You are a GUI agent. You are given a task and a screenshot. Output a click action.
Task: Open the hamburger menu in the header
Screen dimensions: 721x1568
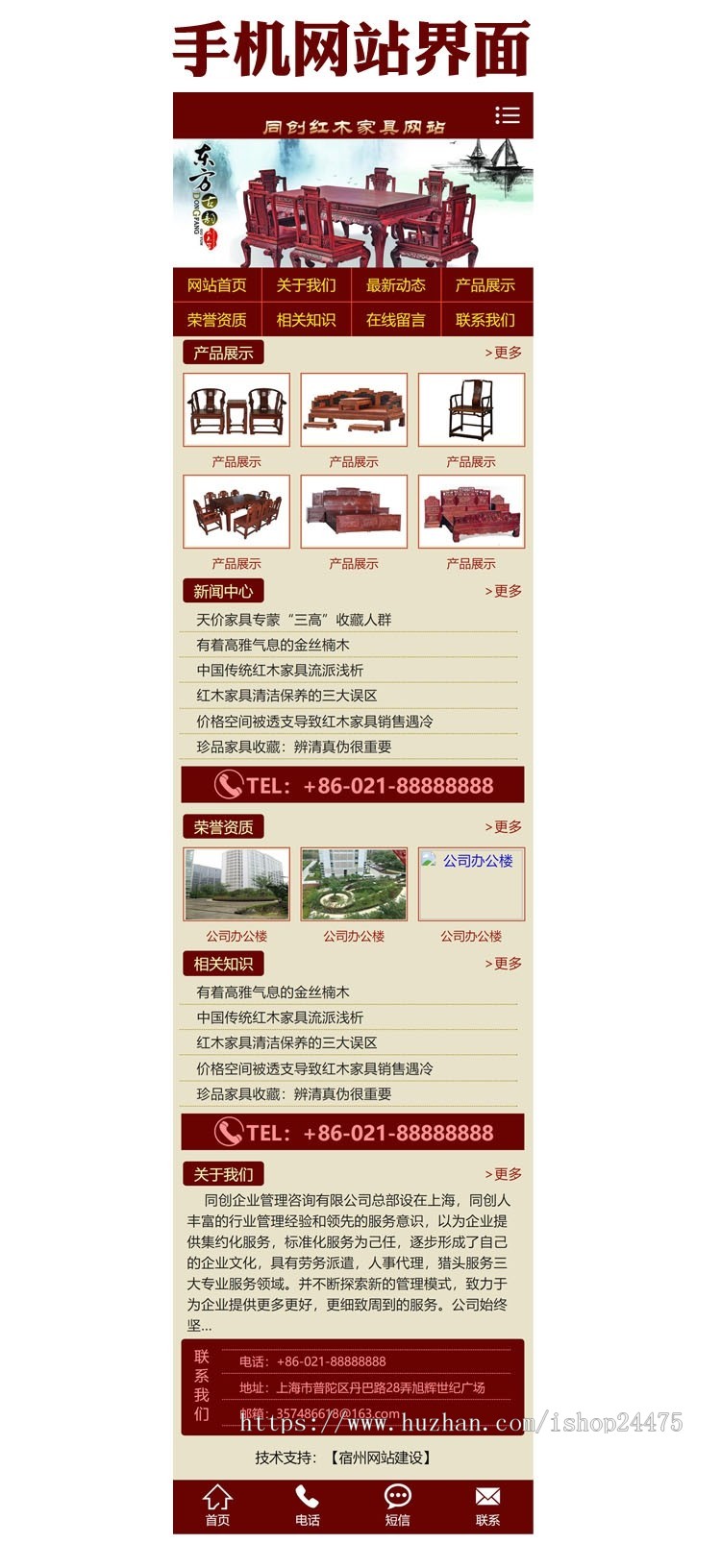509,114
